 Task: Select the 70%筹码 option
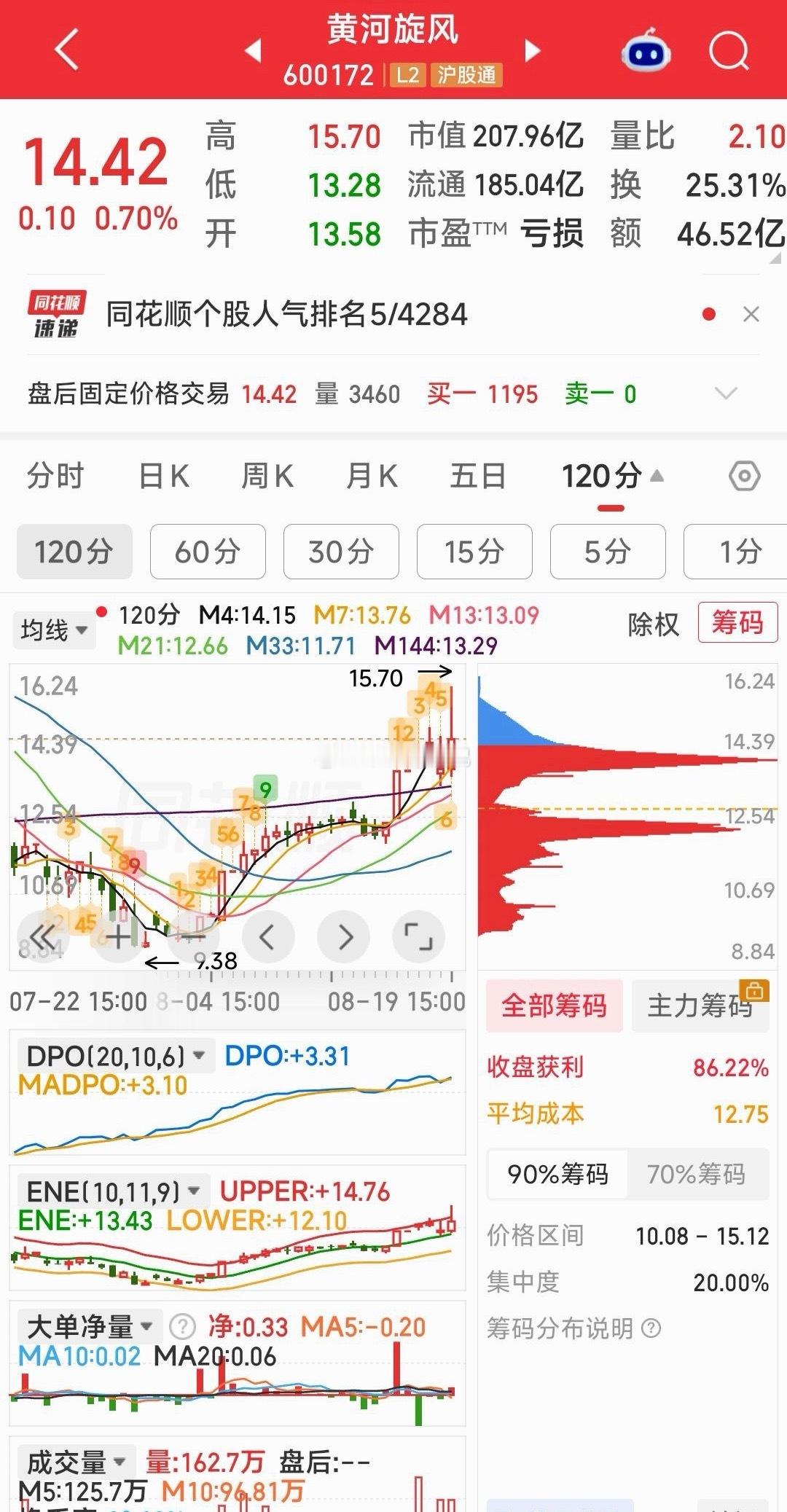697,1174
